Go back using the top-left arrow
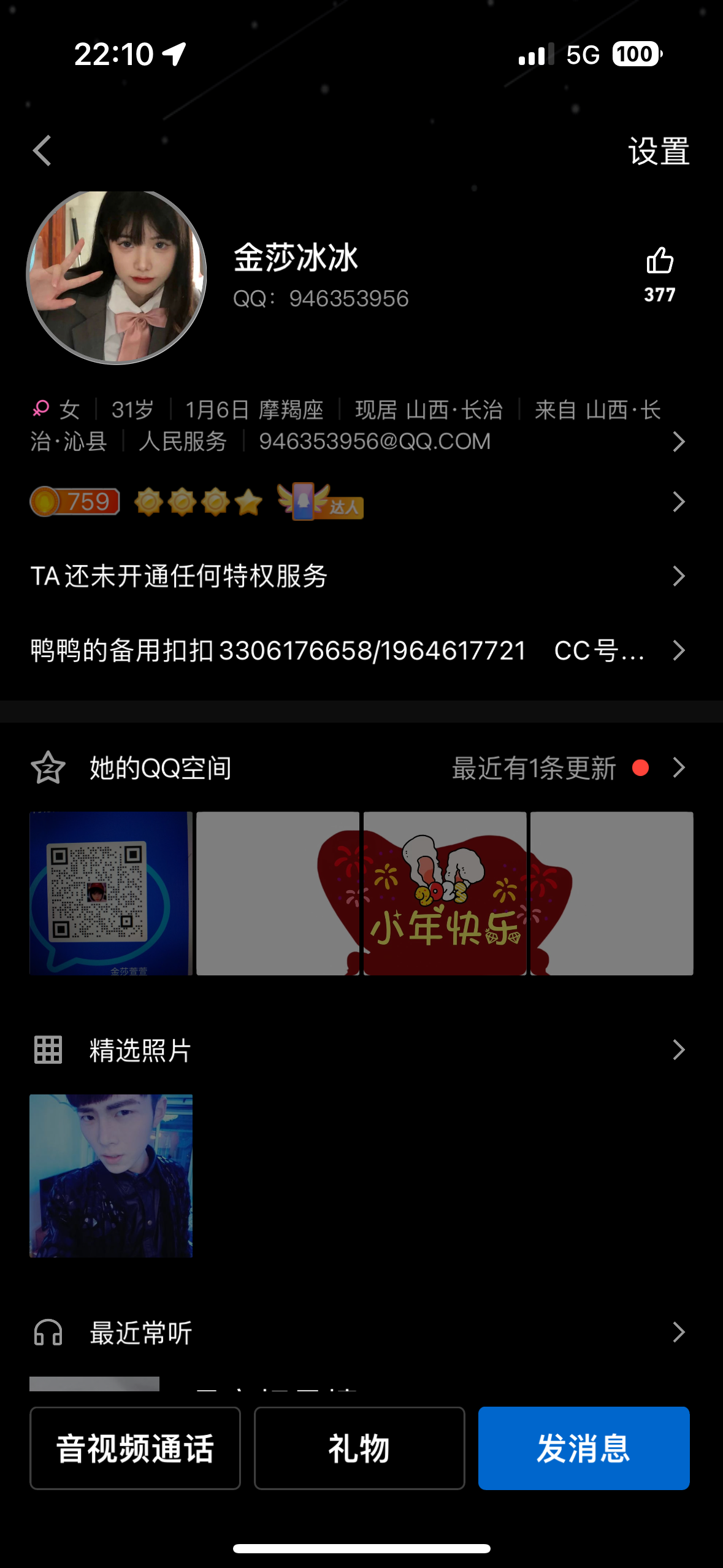Screen dimensions: 723x1568 click(42, 151)
